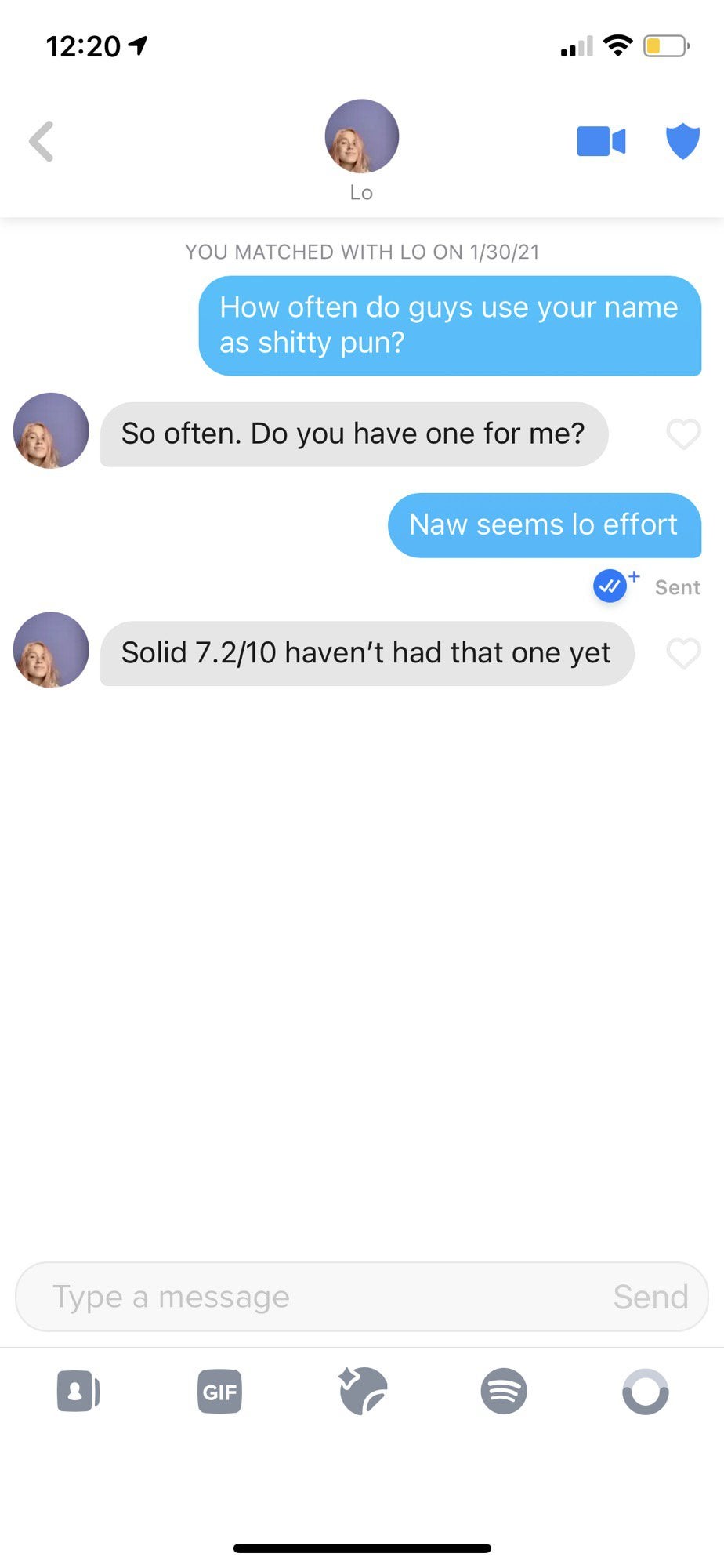Go back to the matches list

42,141
